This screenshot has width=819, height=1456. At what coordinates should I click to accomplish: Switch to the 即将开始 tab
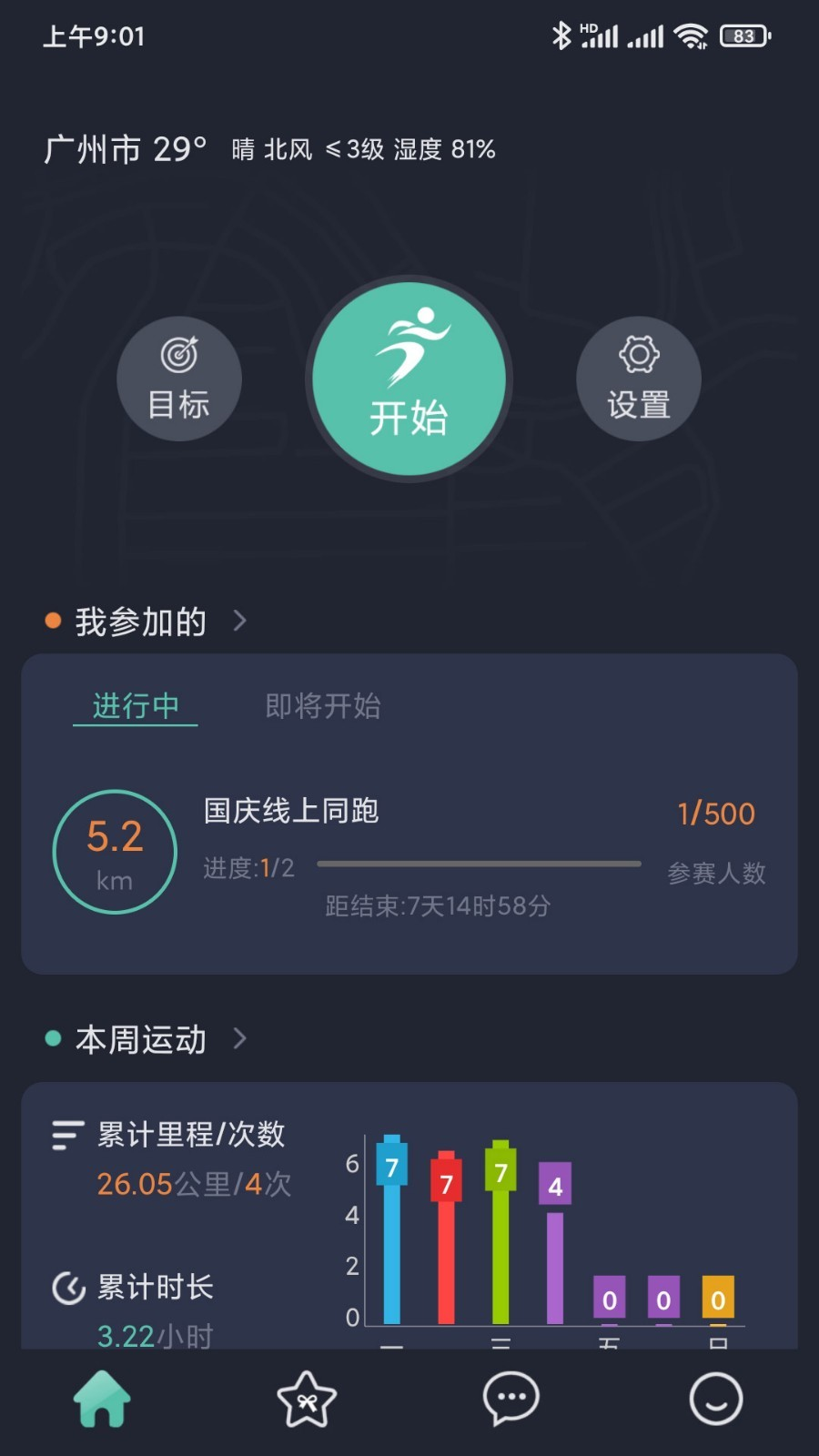[x=323, y=706]
